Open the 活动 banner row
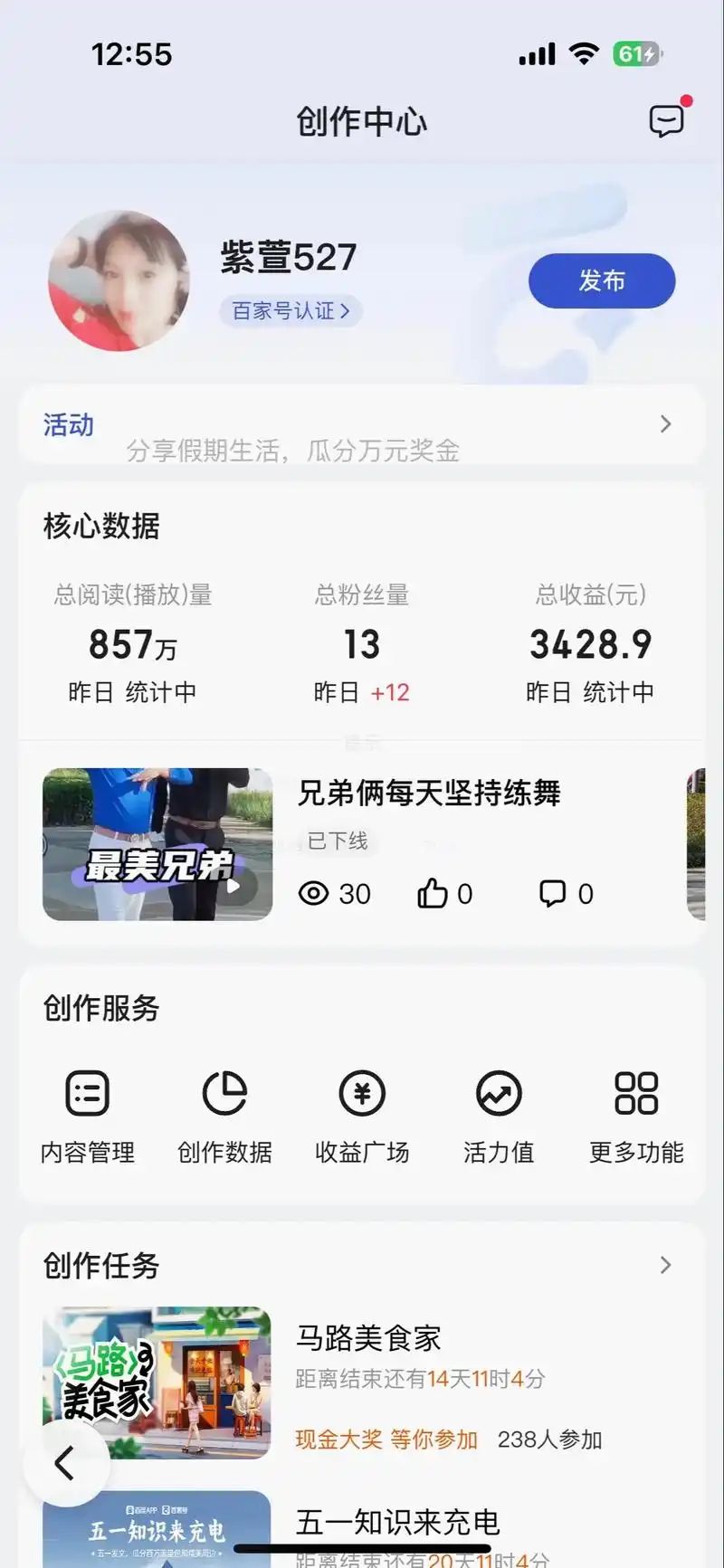The width and height of the screenshot is (724, 1568). pyautogui.click(x=362, y=424)
